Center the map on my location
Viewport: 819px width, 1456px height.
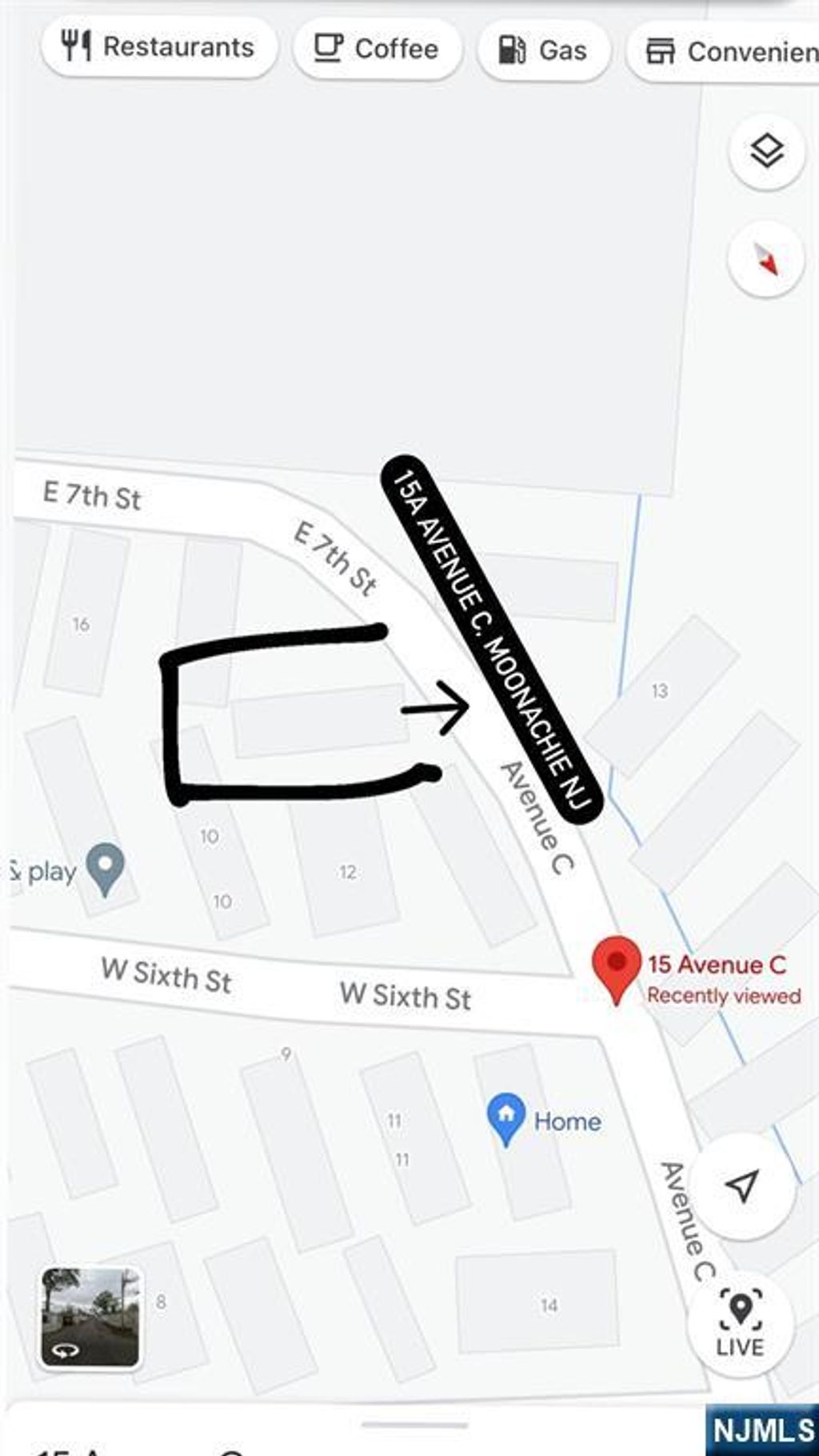[743, 1186]
